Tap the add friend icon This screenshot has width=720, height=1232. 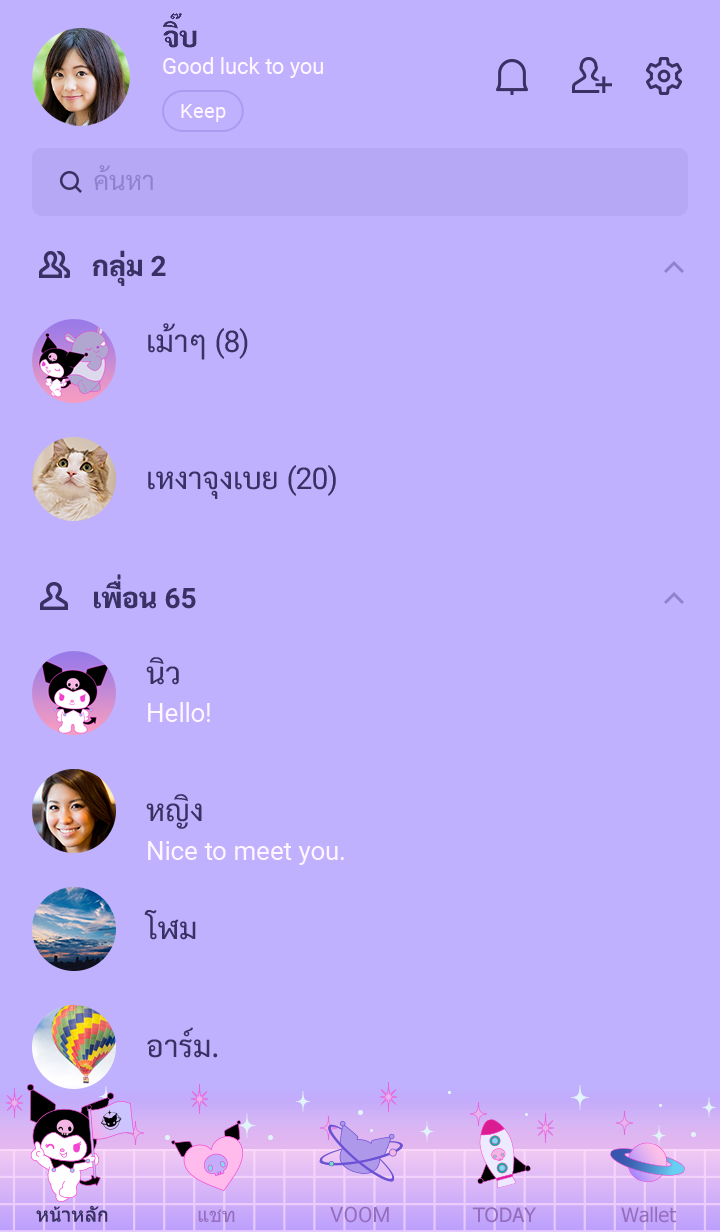coord(590,77)
